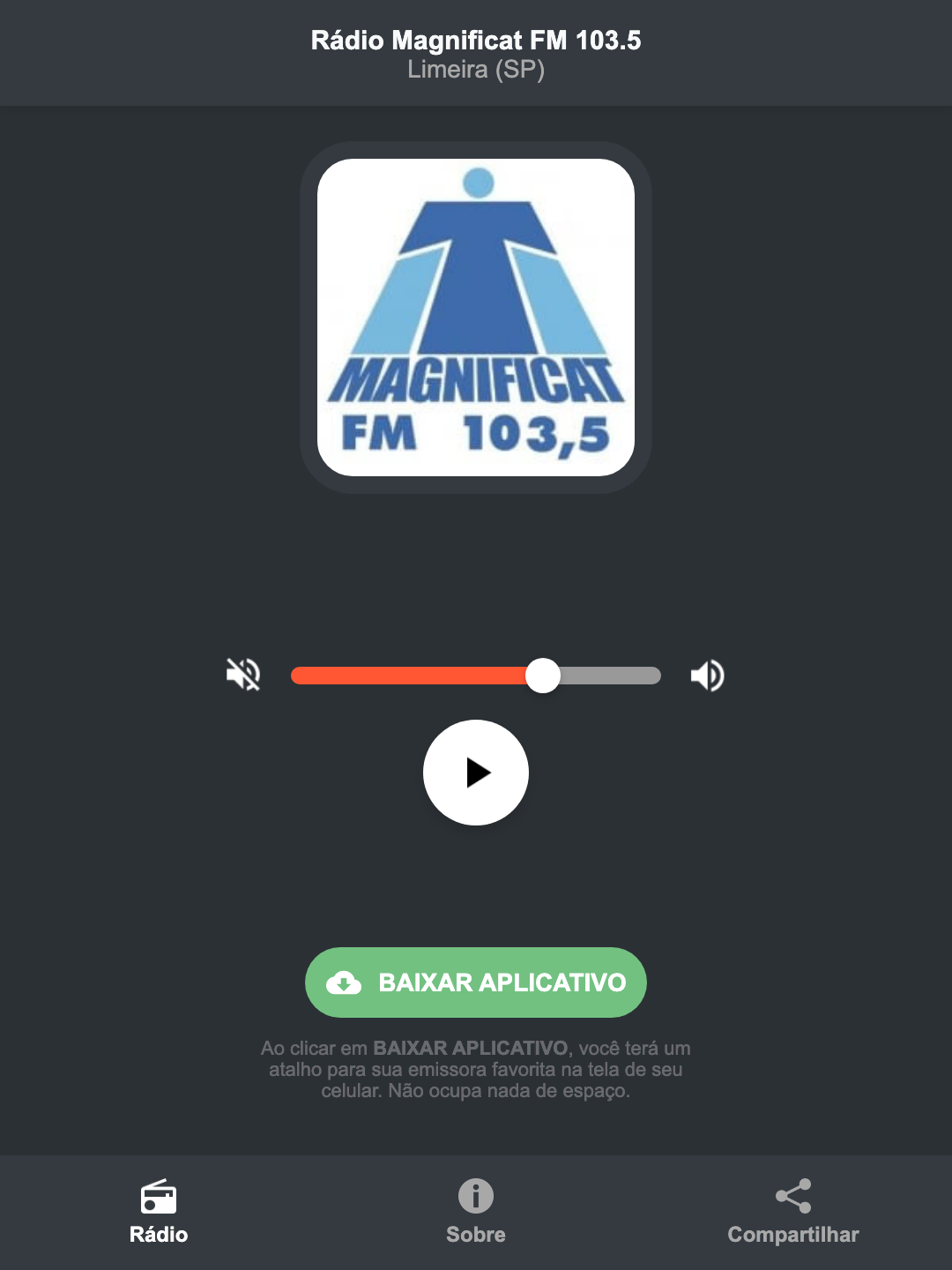This screenshot has width=952, height=1270.
Task: Open the Sobre info icon
Action: point(476,1198)
